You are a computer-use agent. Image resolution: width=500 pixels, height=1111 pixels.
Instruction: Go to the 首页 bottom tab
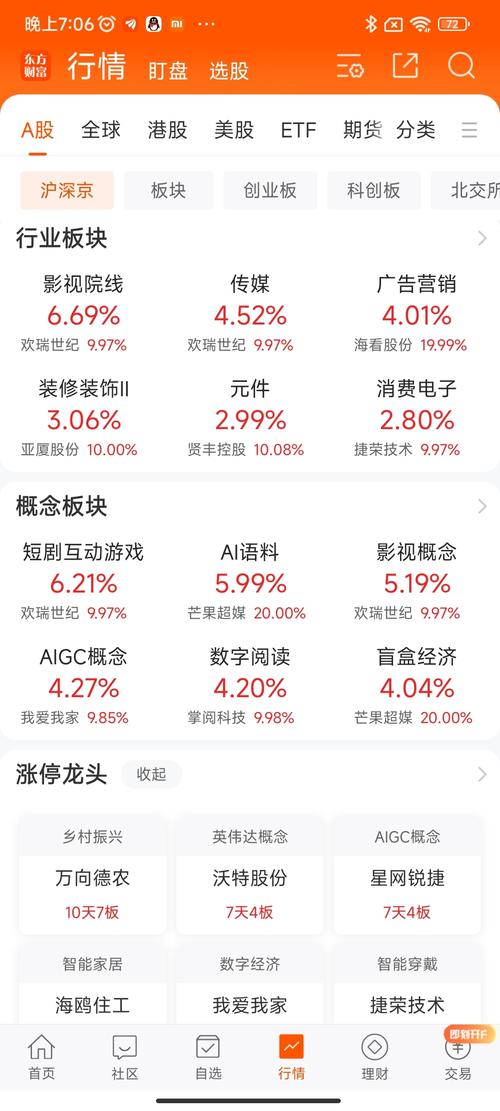[41, 1058]
